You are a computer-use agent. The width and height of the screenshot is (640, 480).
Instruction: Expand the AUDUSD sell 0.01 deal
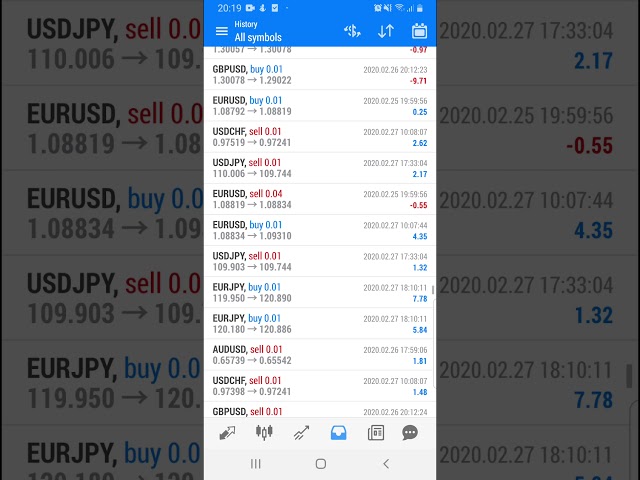point(320,355)
